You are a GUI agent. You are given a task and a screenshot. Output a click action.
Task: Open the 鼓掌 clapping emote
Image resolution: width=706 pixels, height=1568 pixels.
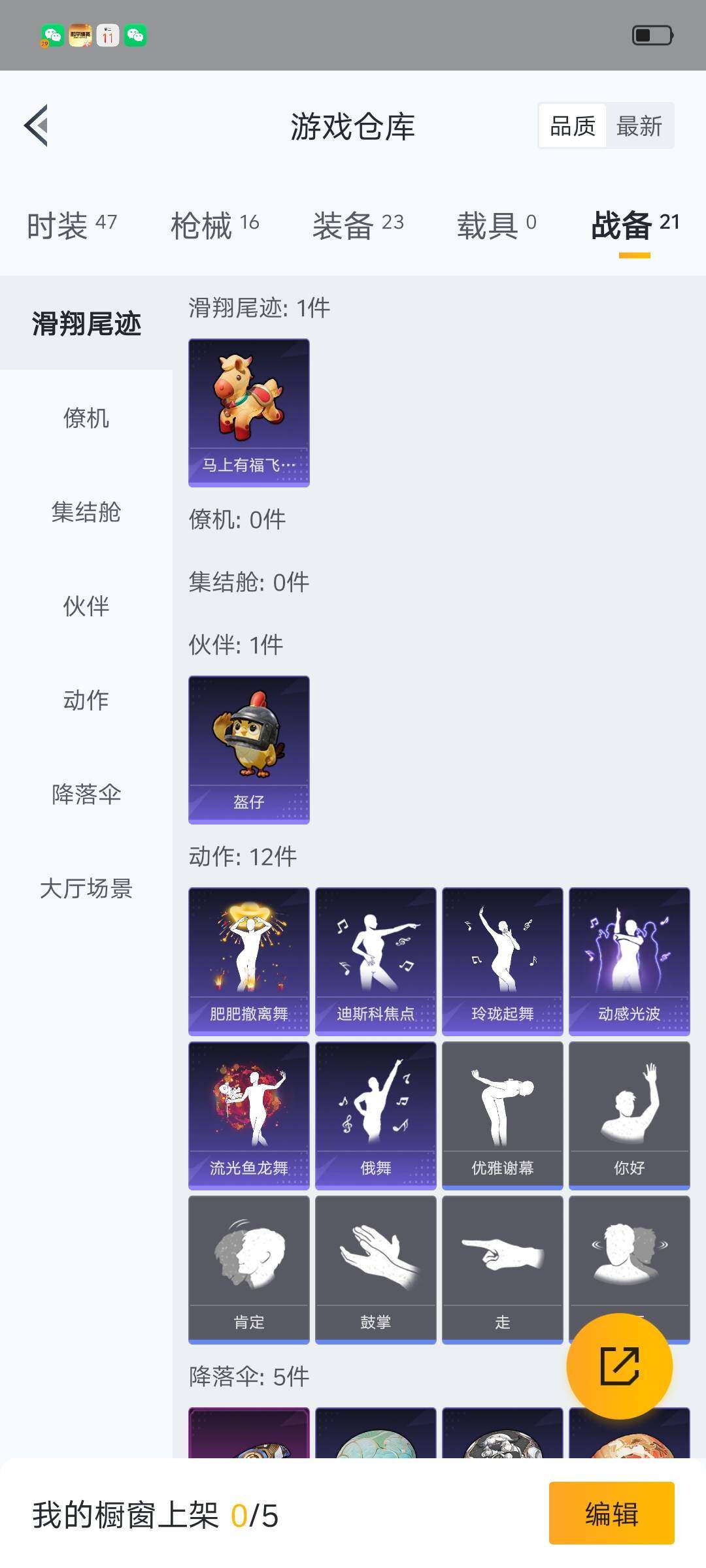[x=375, y=1267]
